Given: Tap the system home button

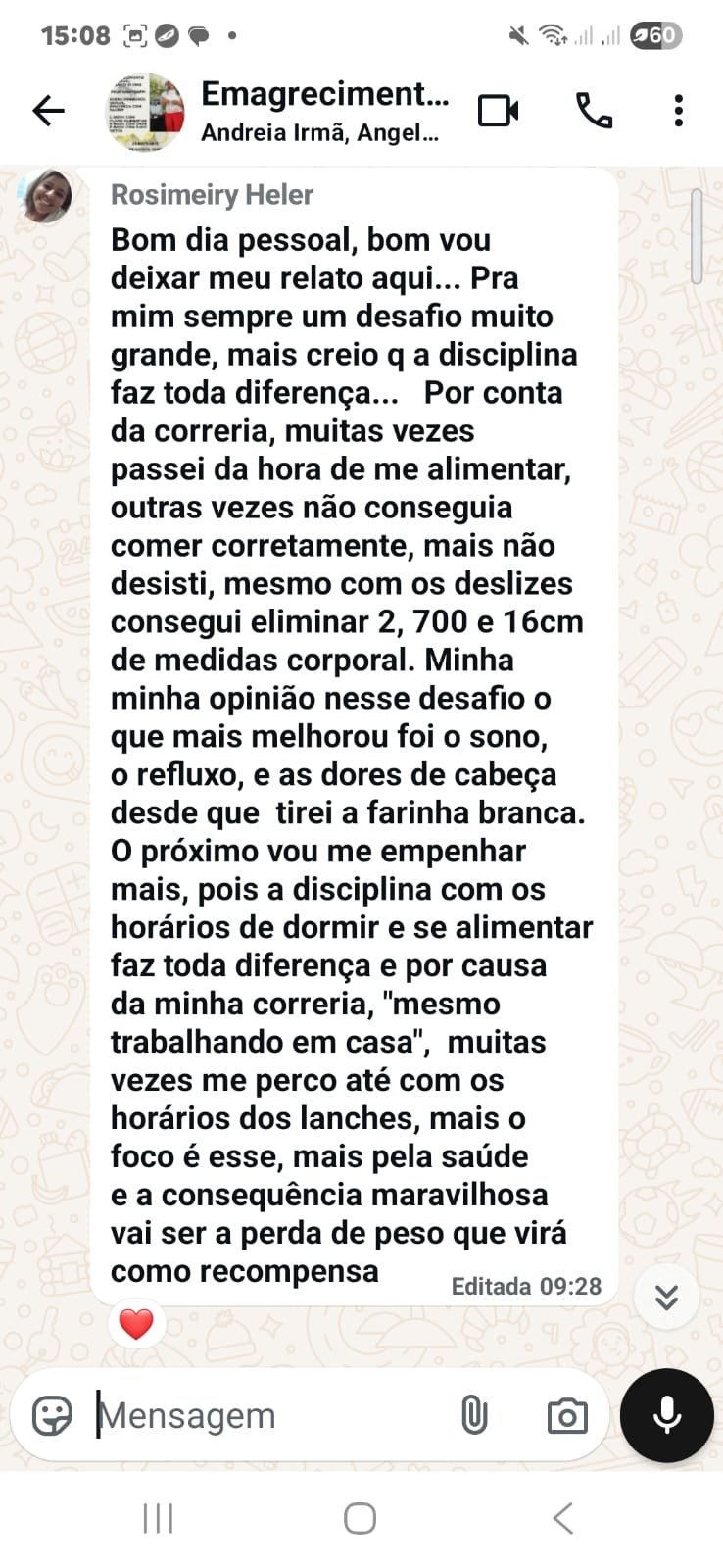Looking at the screenshot, I should click(360, 1518).
